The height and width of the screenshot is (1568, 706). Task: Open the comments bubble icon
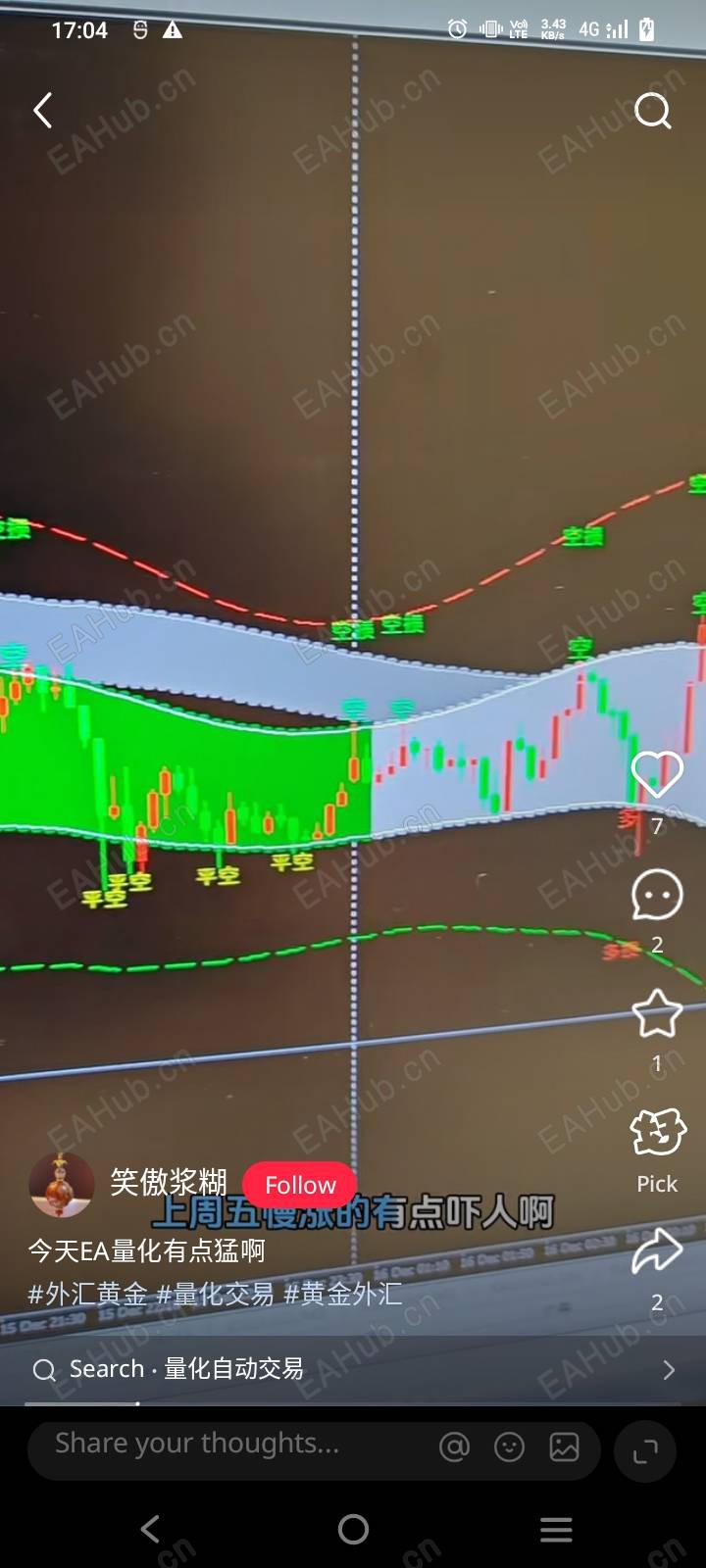click(x=656, y=894)
